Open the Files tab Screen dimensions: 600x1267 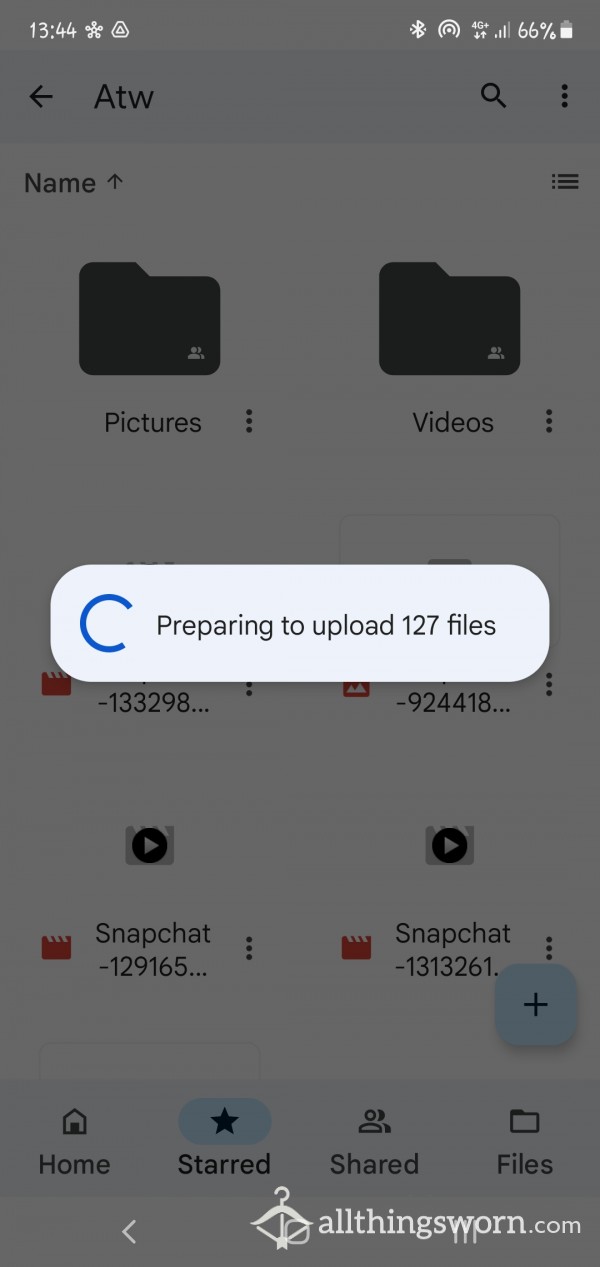tap(524, 1143)
